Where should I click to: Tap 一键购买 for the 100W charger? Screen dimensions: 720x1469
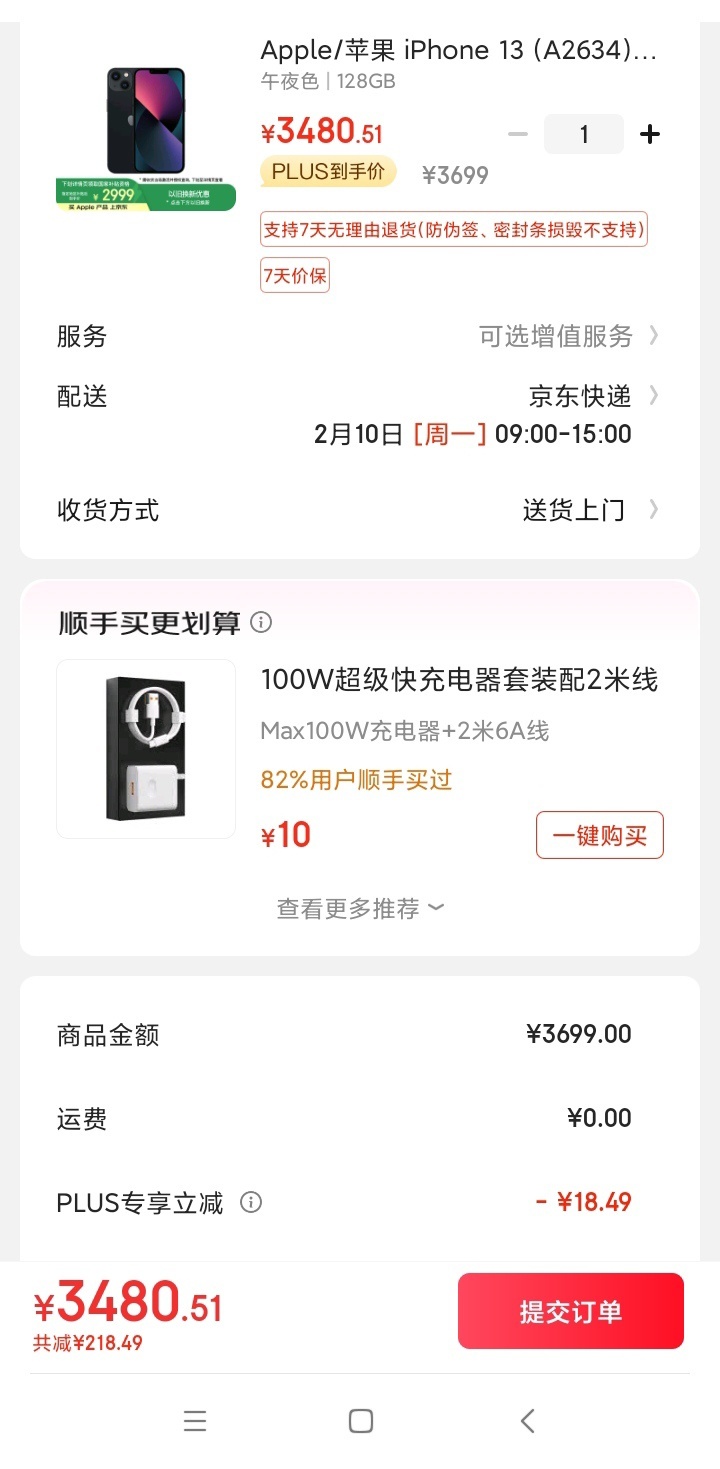(600, 835)
